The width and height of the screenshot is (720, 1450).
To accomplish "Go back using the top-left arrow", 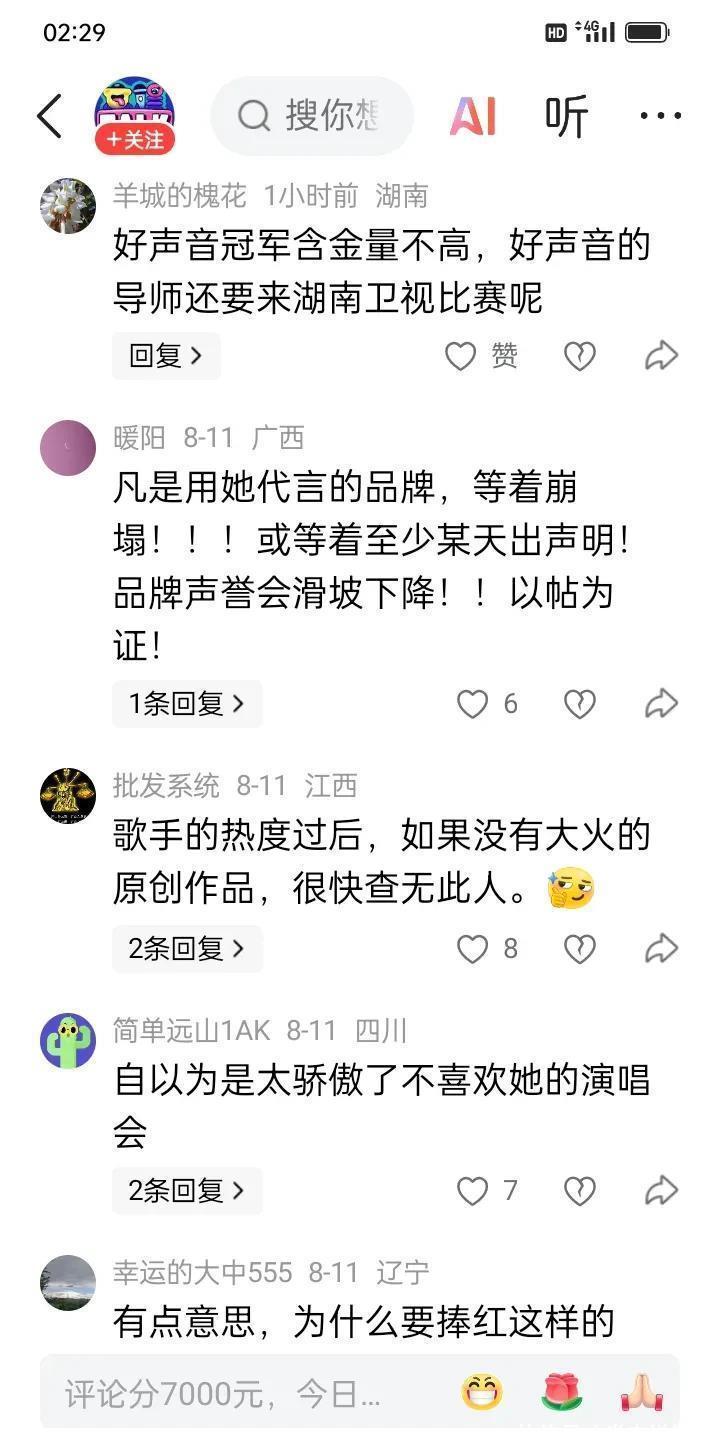I will (x=49, y=117).
